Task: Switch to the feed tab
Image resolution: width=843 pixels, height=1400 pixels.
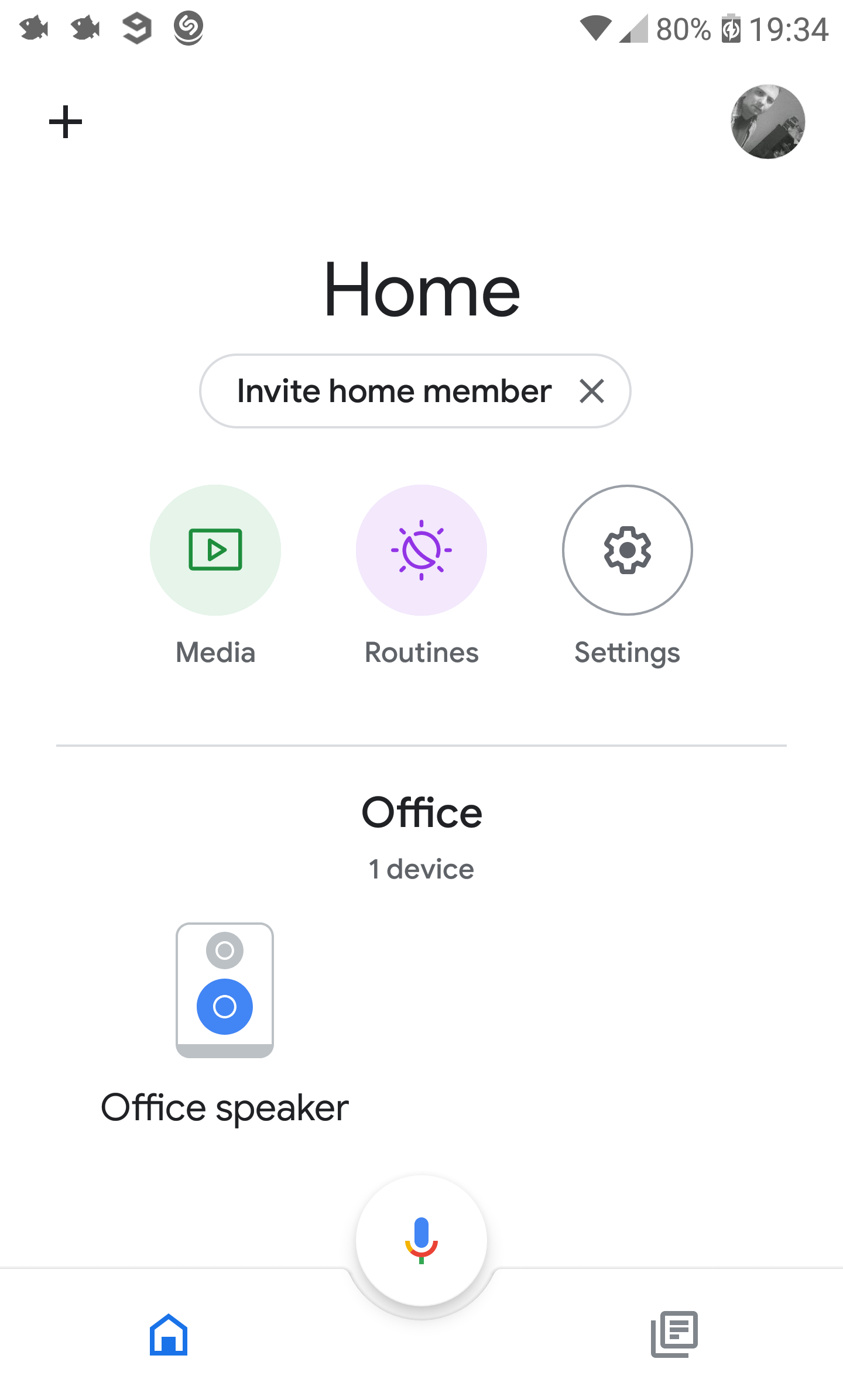Action: [674, 1334]
